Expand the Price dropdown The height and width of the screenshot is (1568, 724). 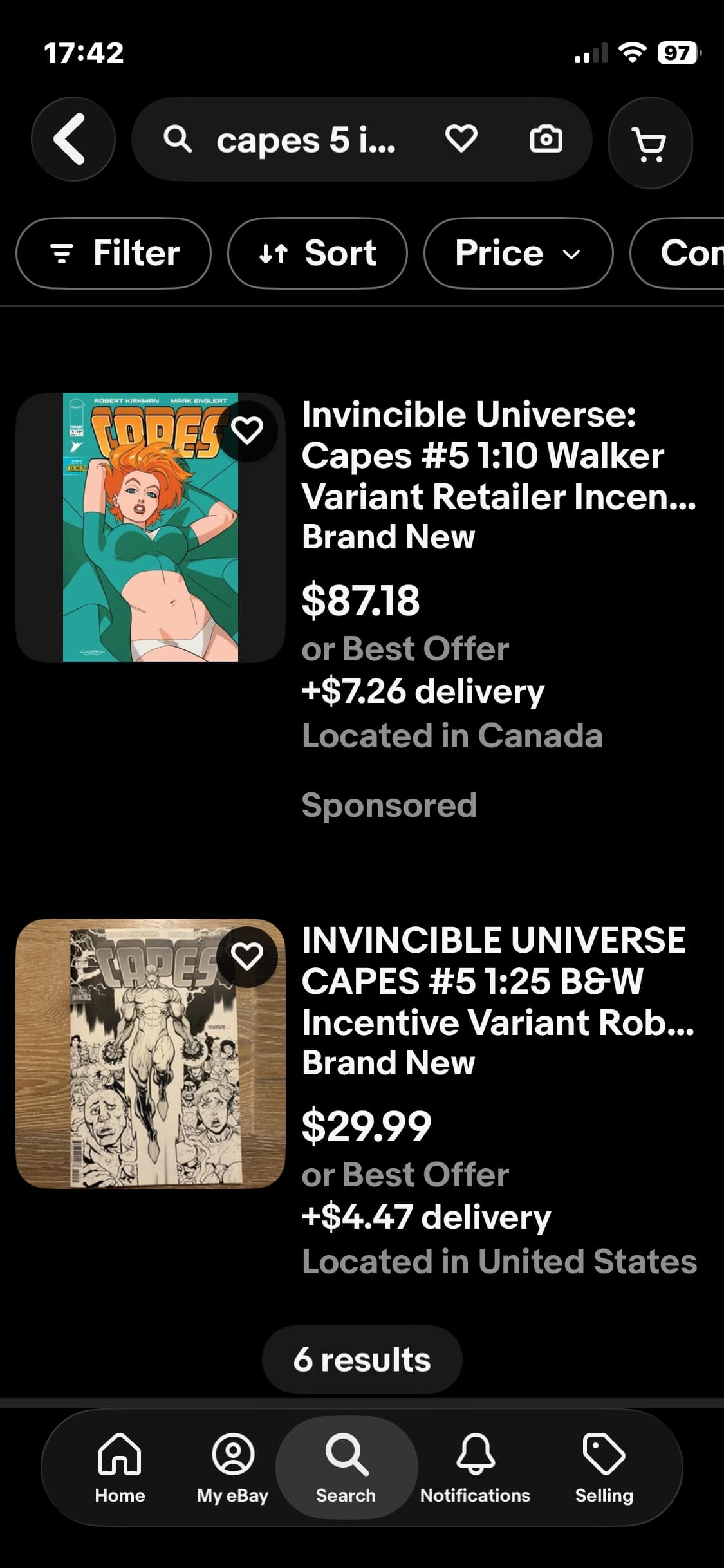tap(518, 253)
